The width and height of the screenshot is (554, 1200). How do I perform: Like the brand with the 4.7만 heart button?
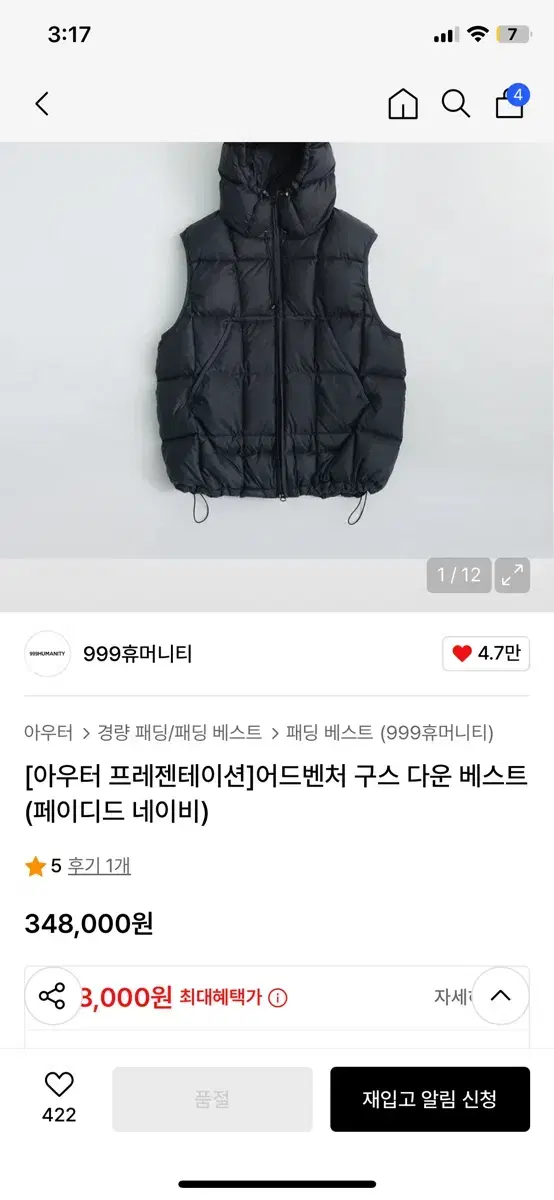click(486, 654)
